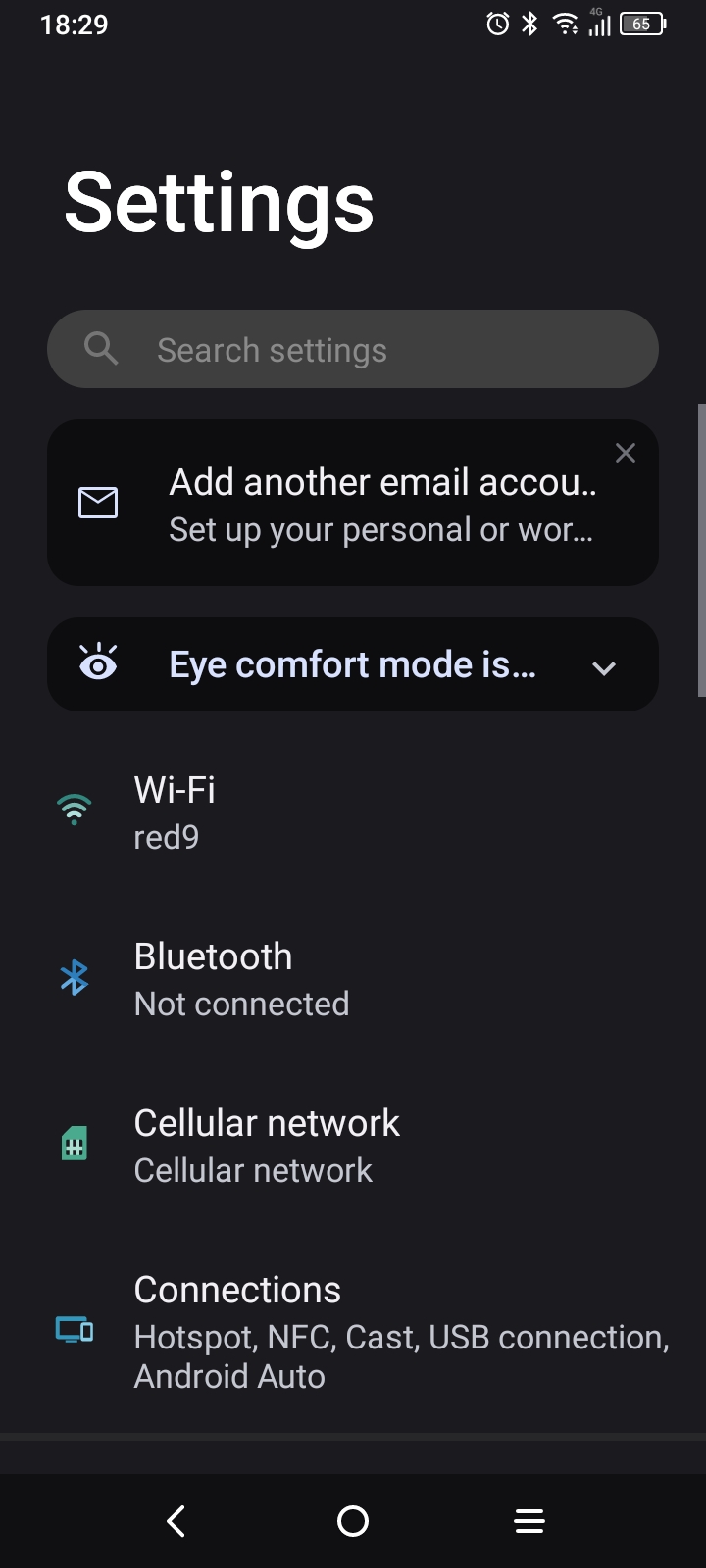The image size is (706, 1568).
Task: Open the Add another email account suggestion
Action: (x=353, y=504)
